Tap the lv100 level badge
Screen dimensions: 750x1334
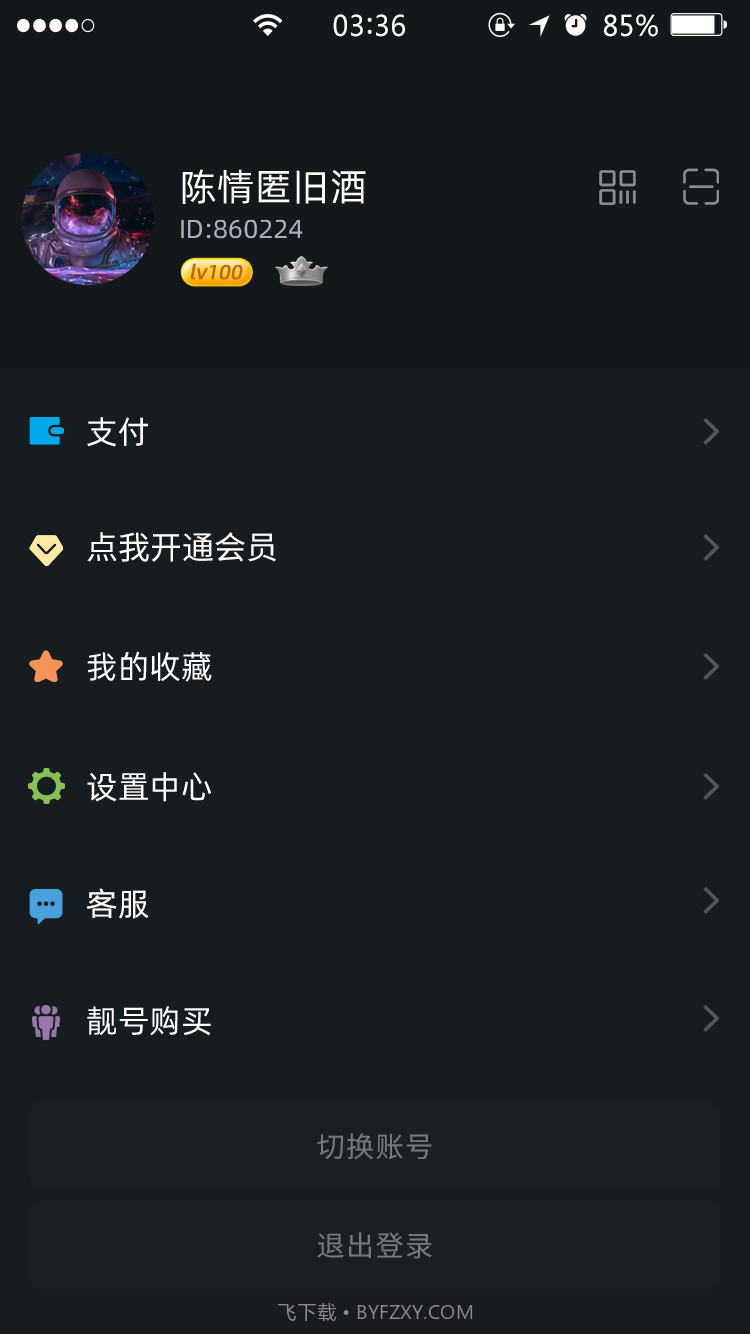[x=216, y=272]
